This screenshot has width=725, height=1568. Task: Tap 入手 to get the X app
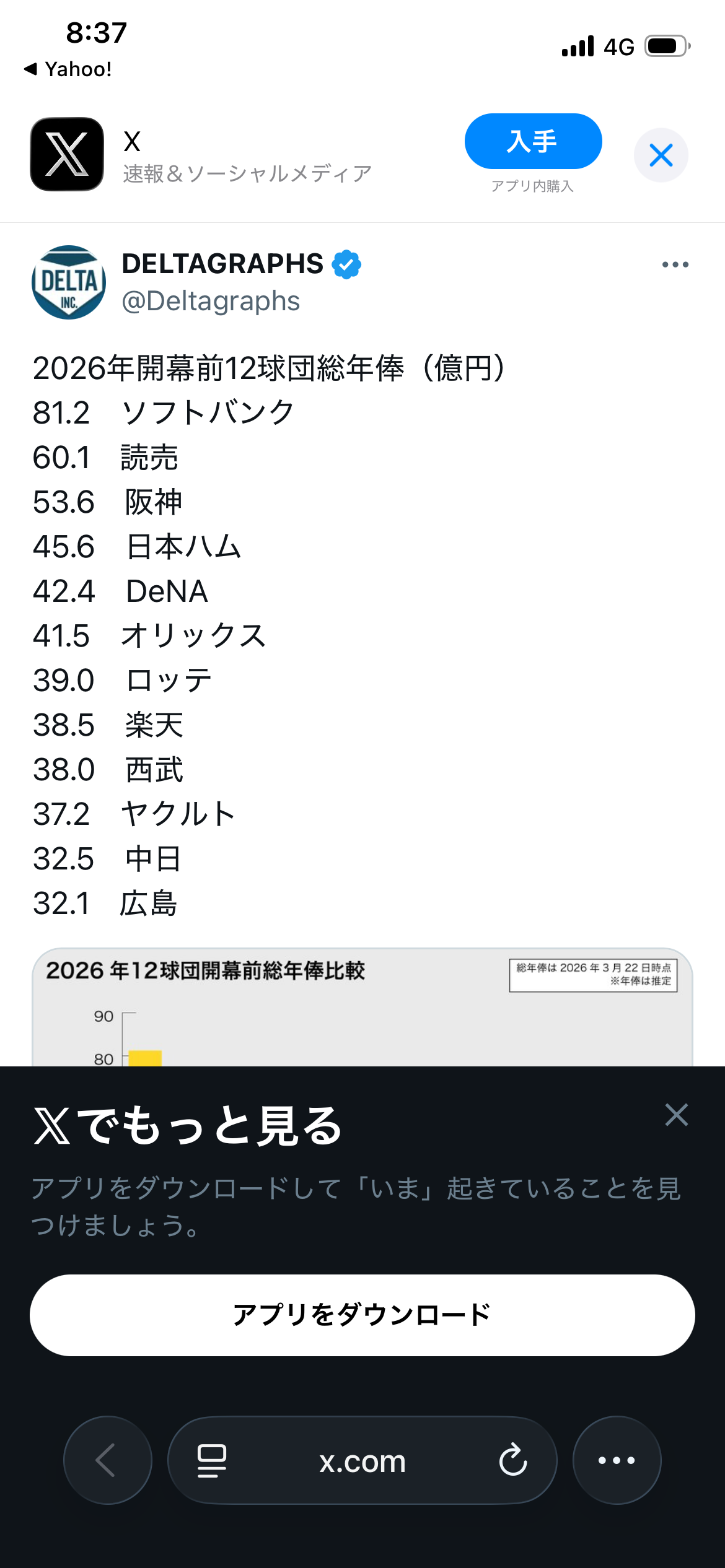(x=533, y=141)
